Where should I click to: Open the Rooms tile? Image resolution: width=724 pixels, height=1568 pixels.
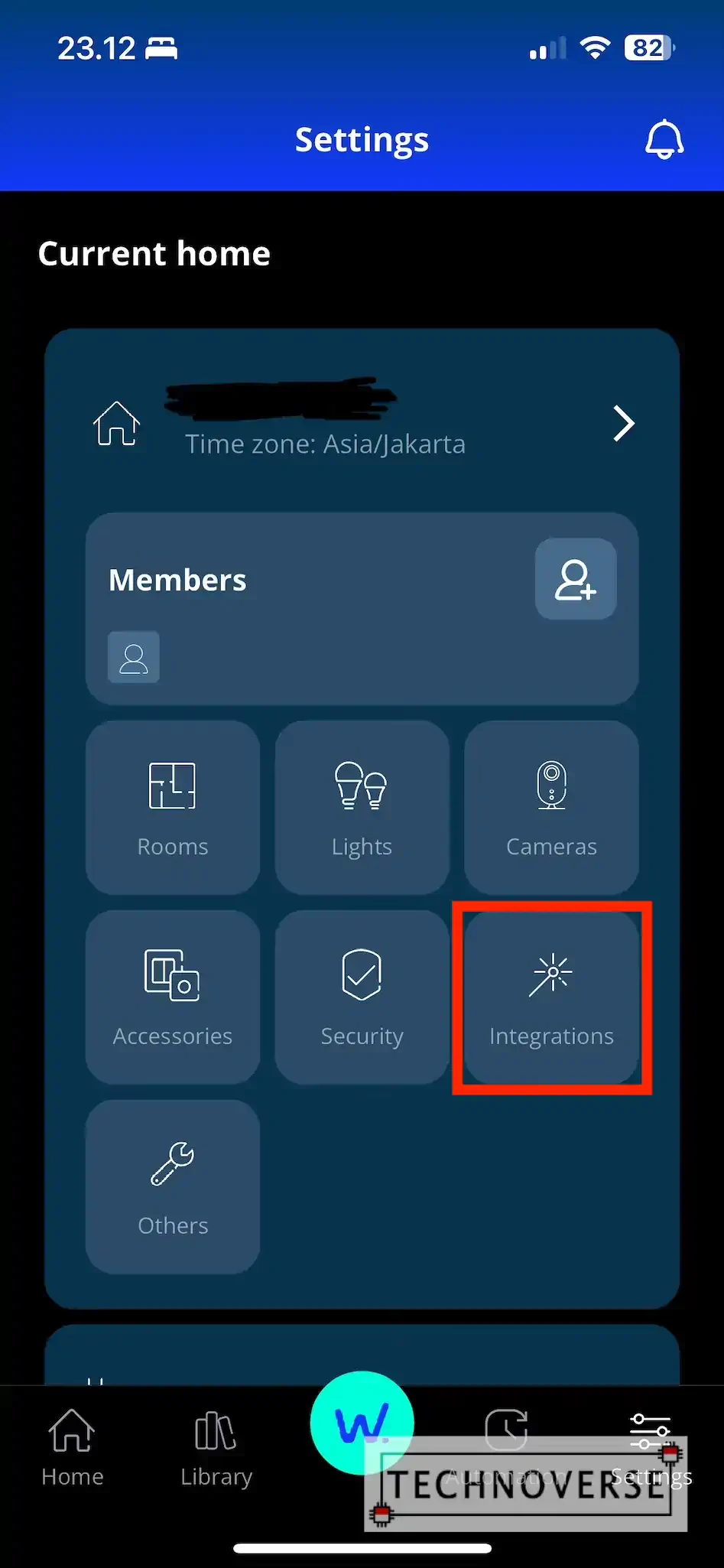coord(173,807)
